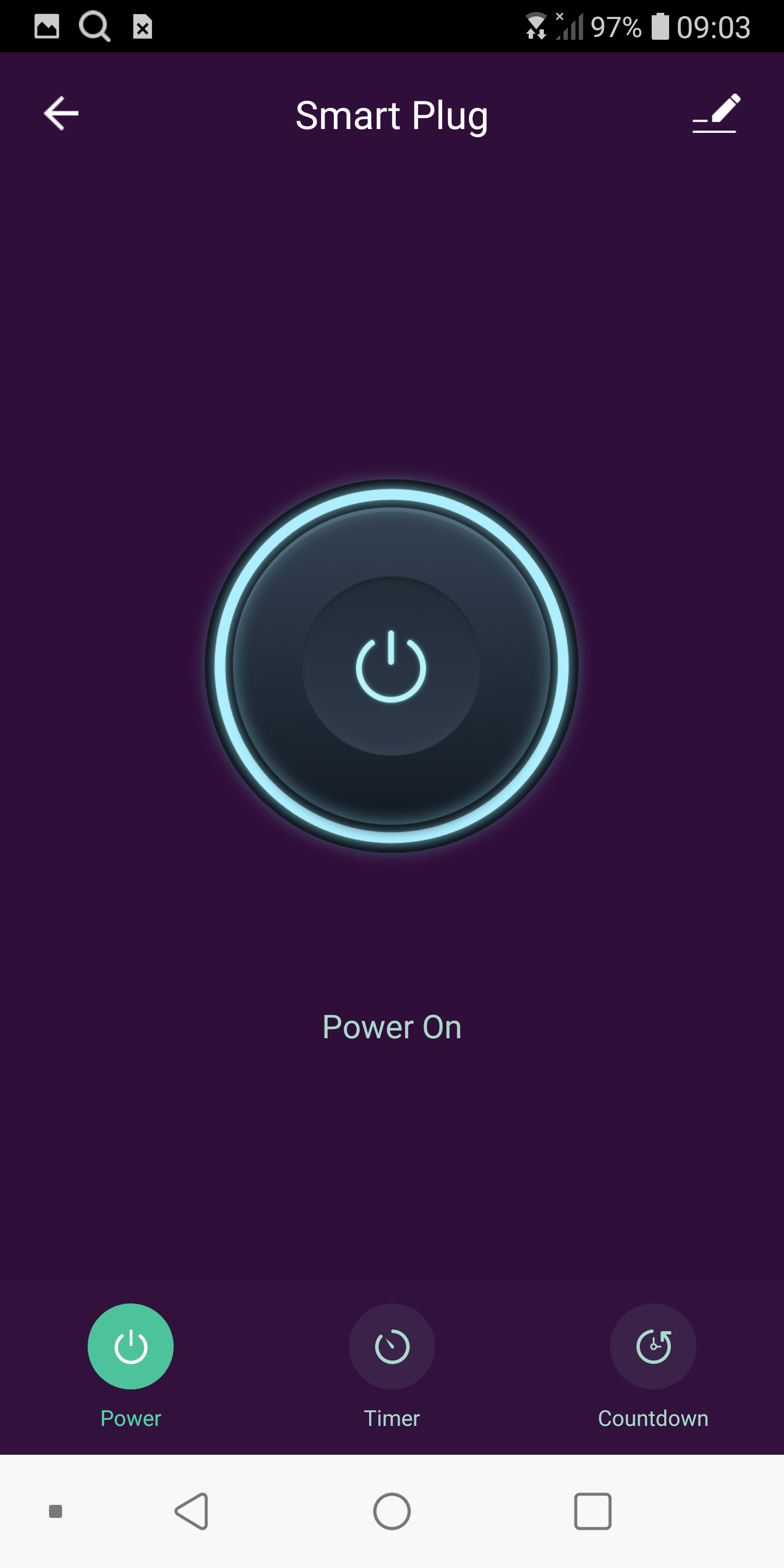The height and width of the screenshot is (1568, 784).
Task: Switch off power via the green Power control
Action: (130, 1346)
